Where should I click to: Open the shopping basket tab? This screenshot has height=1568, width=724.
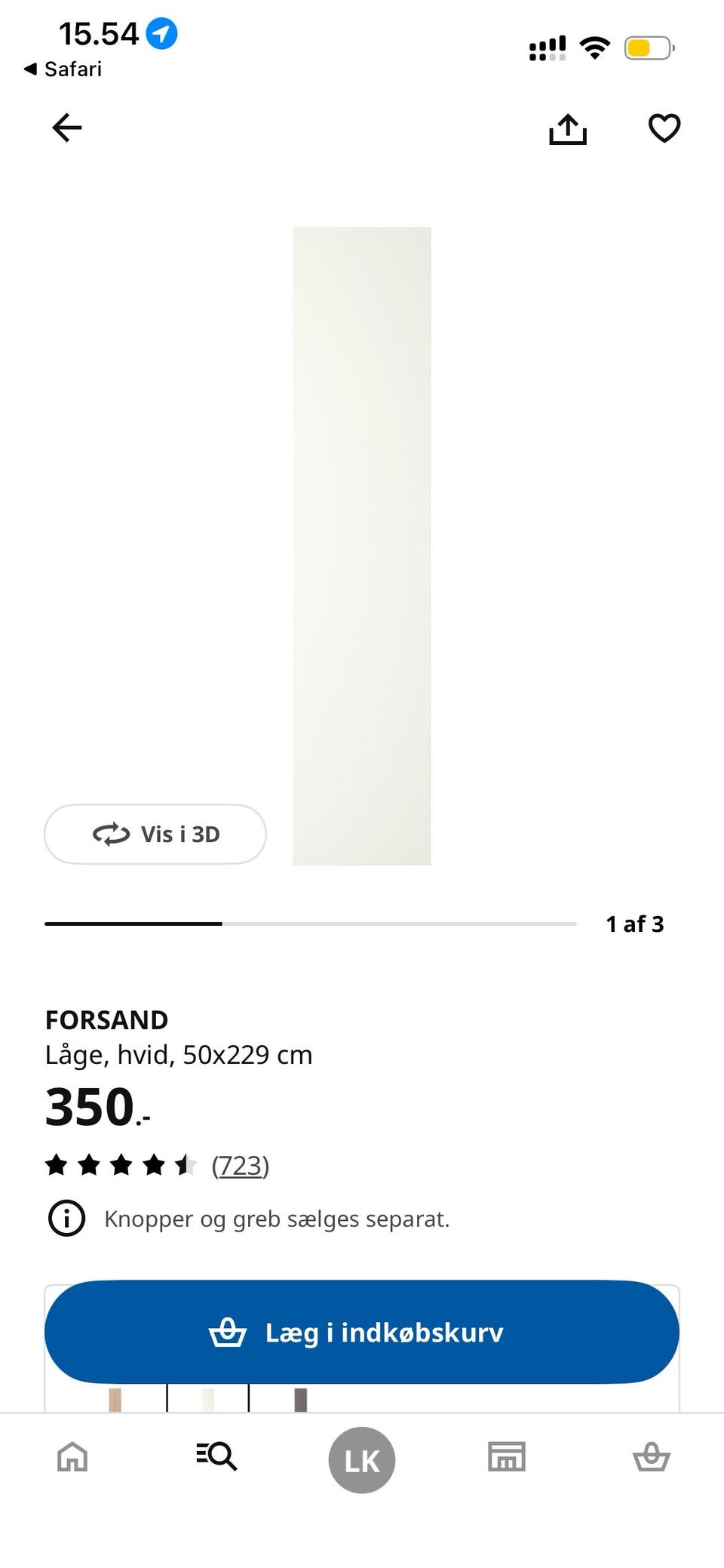point(651,1456)
